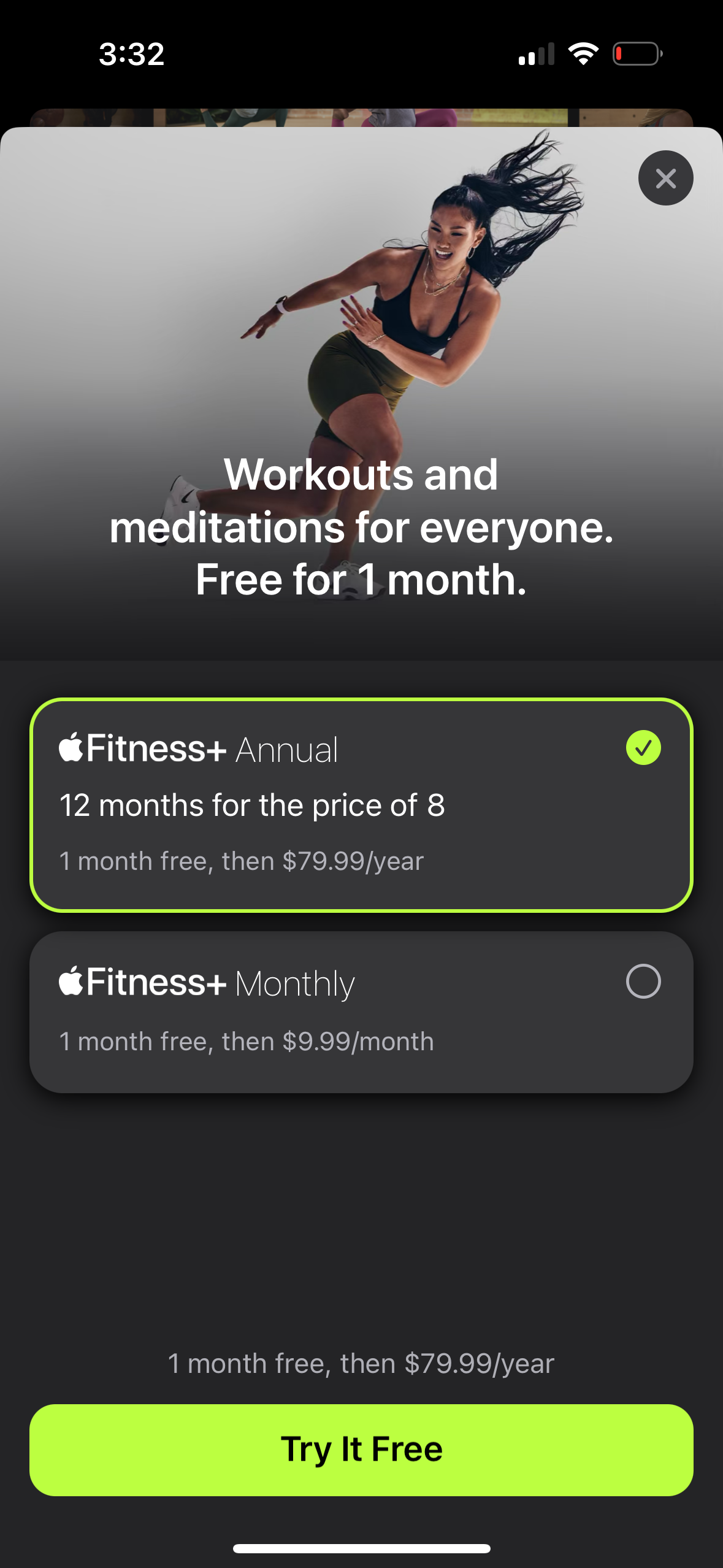Image resolution: width=723 pixels, height=1568 pixels.
Task: Click the pricing text above Try It Free
Action: click(x=361, y=1364)
